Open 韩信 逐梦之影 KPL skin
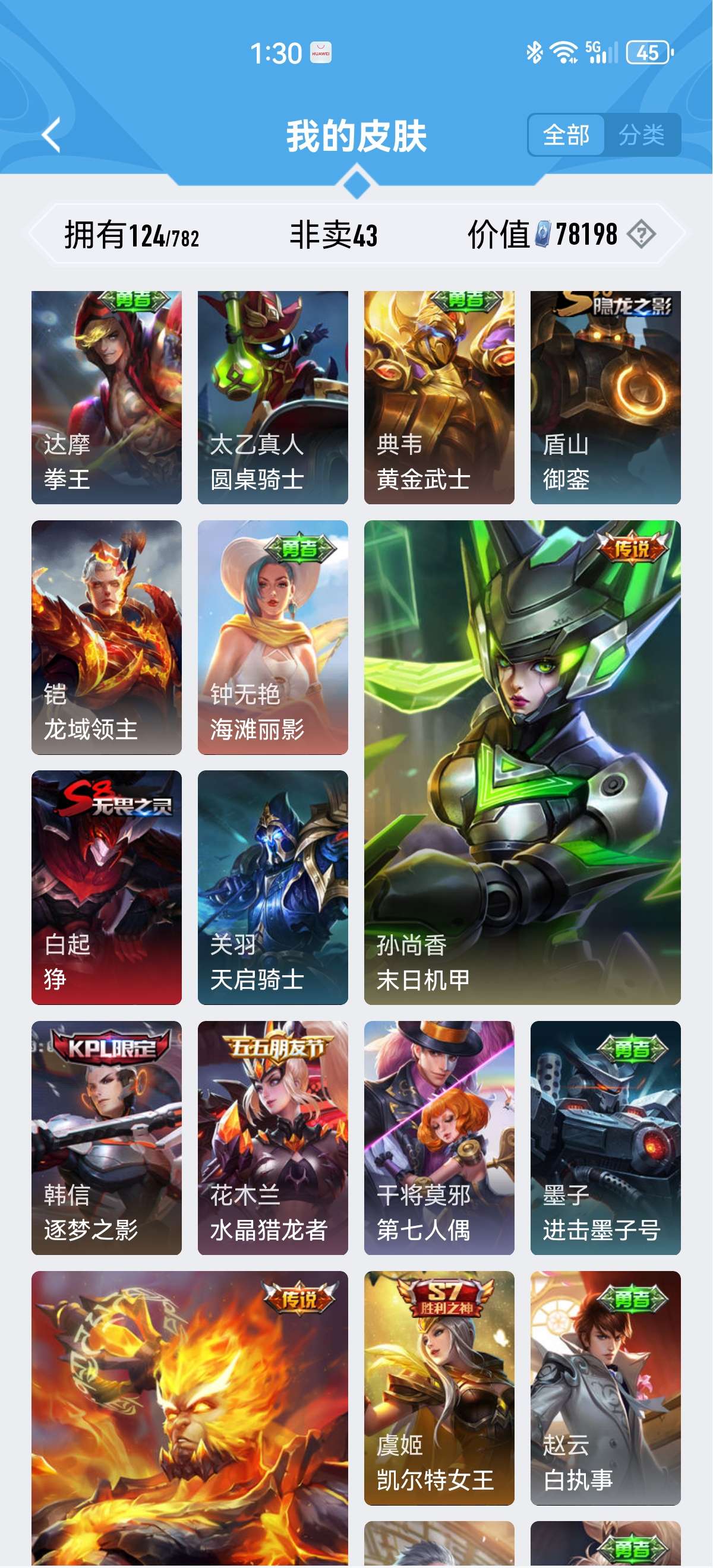713x1568 pixels. pyautogui.click(x=106, y=1137)
